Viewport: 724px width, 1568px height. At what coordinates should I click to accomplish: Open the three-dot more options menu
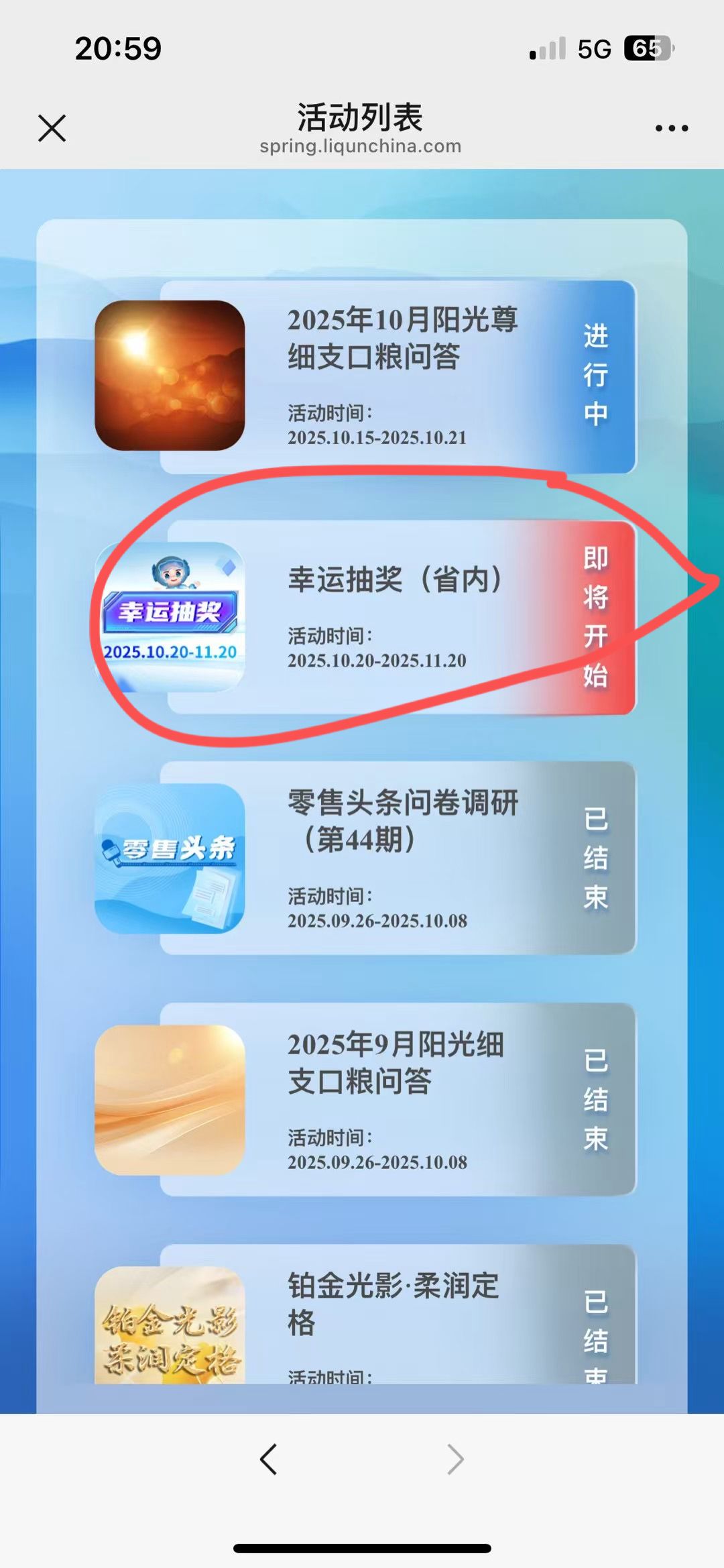pos(671,128)
